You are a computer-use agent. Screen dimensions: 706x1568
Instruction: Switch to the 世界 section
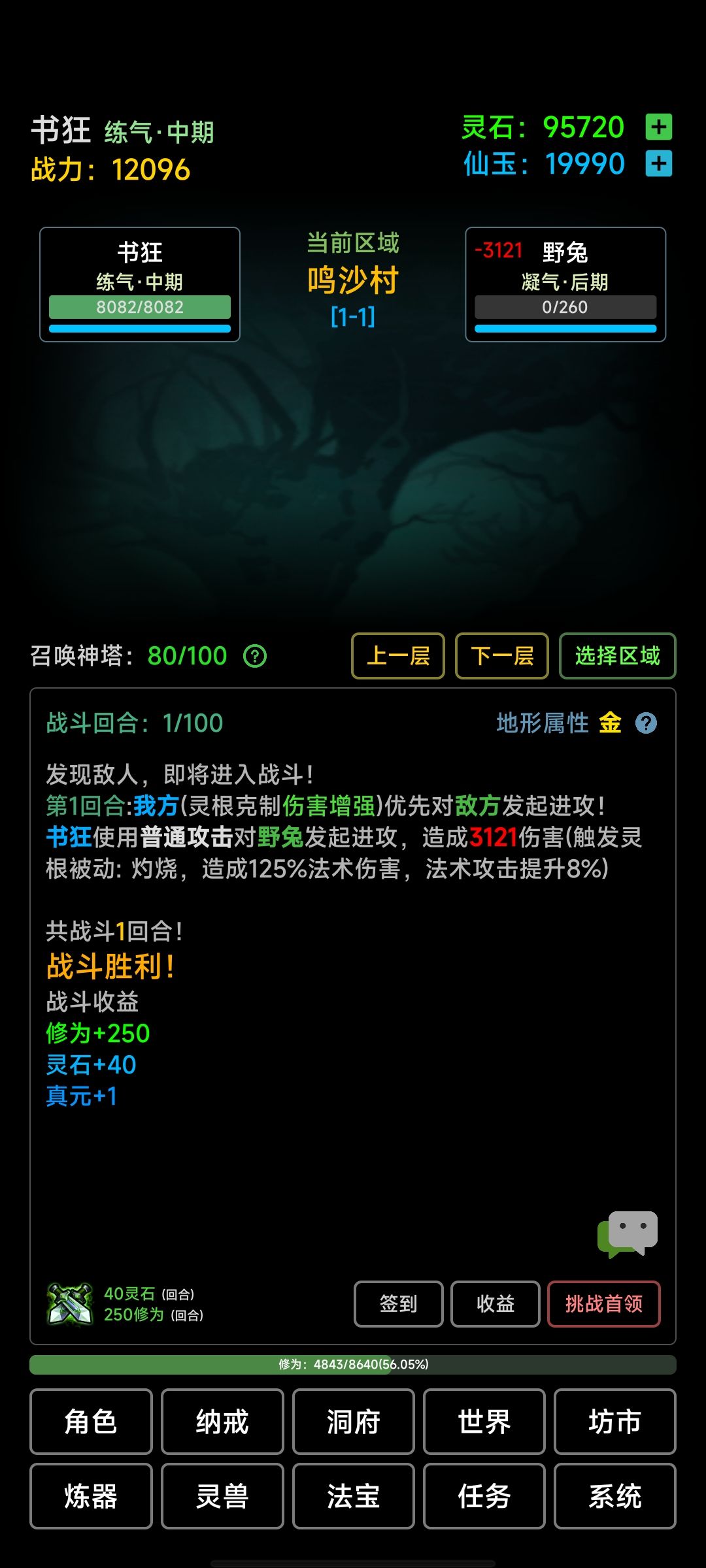(484, 1422)
